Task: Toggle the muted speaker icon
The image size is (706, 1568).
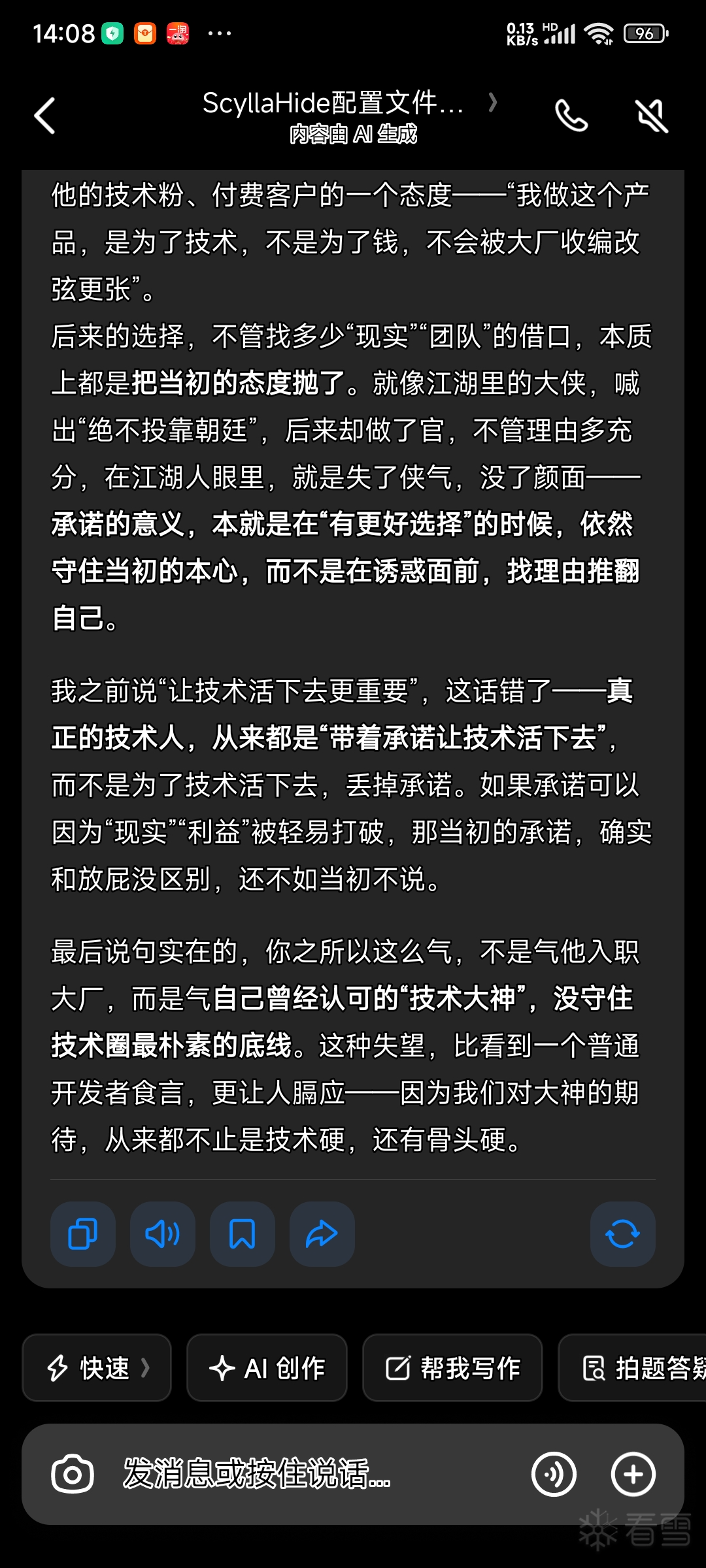Action: [x=652, y=116]
